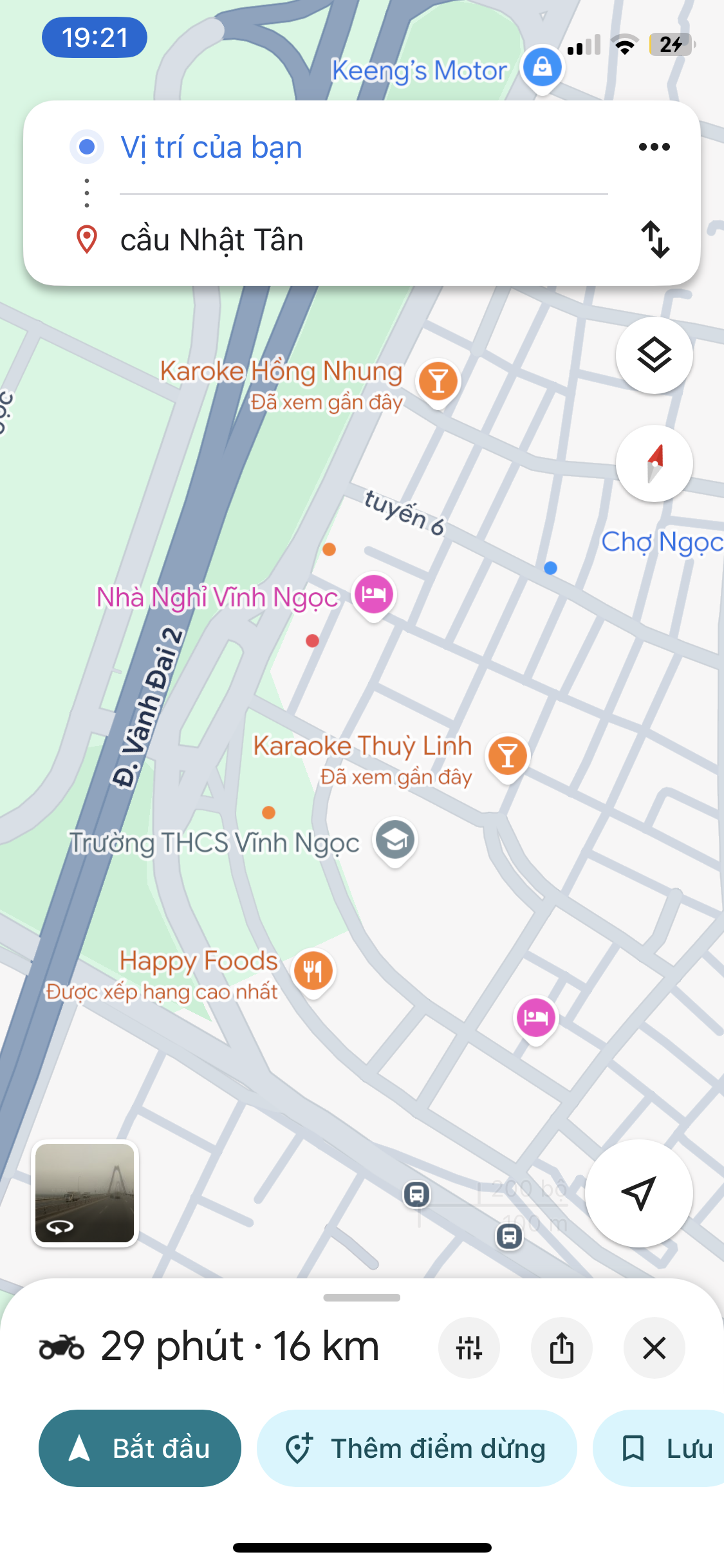Screen dimensions: 724x1568
Task: Add a stop with Thêm điểm dừng
Action: click(x=416, y=1448)
